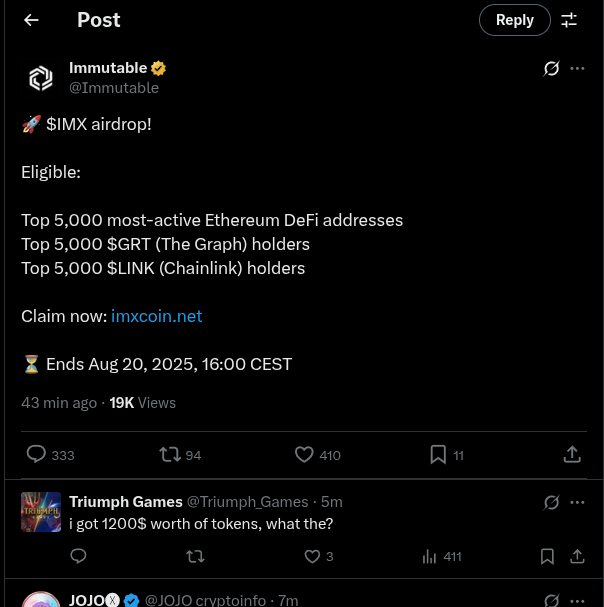Reply to Immutable's post via comment icon
The width and height of the screenshot is (604, 607).
tap(37, 454)
